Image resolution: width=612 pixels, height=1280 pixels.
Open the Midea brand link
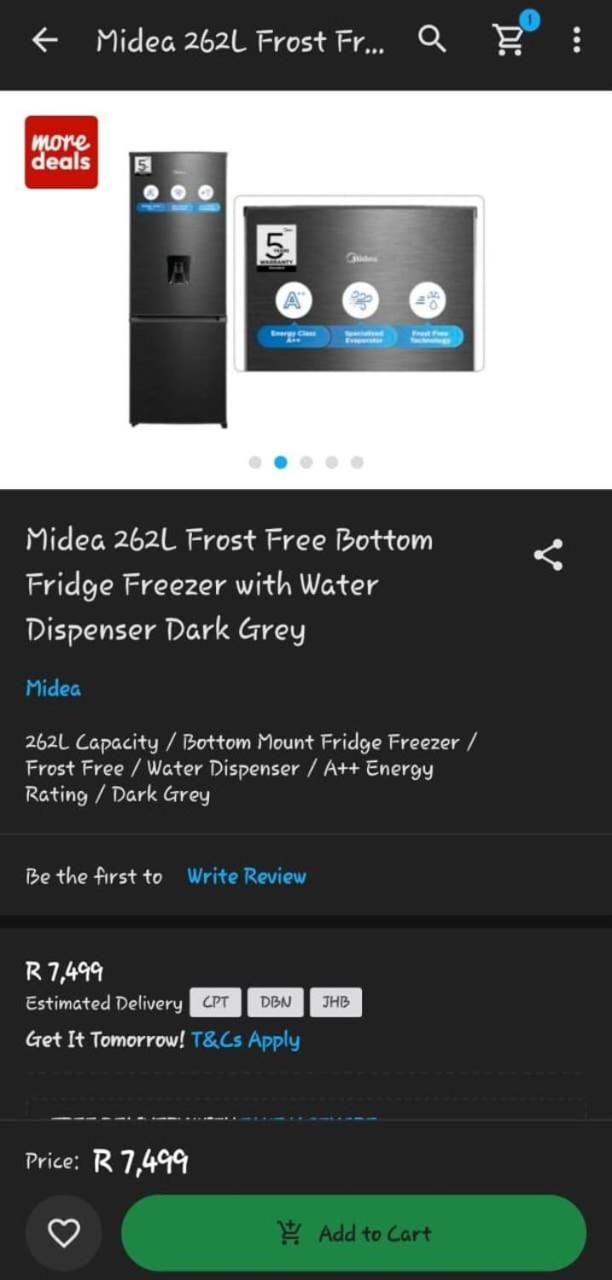[x=53, y=688]
